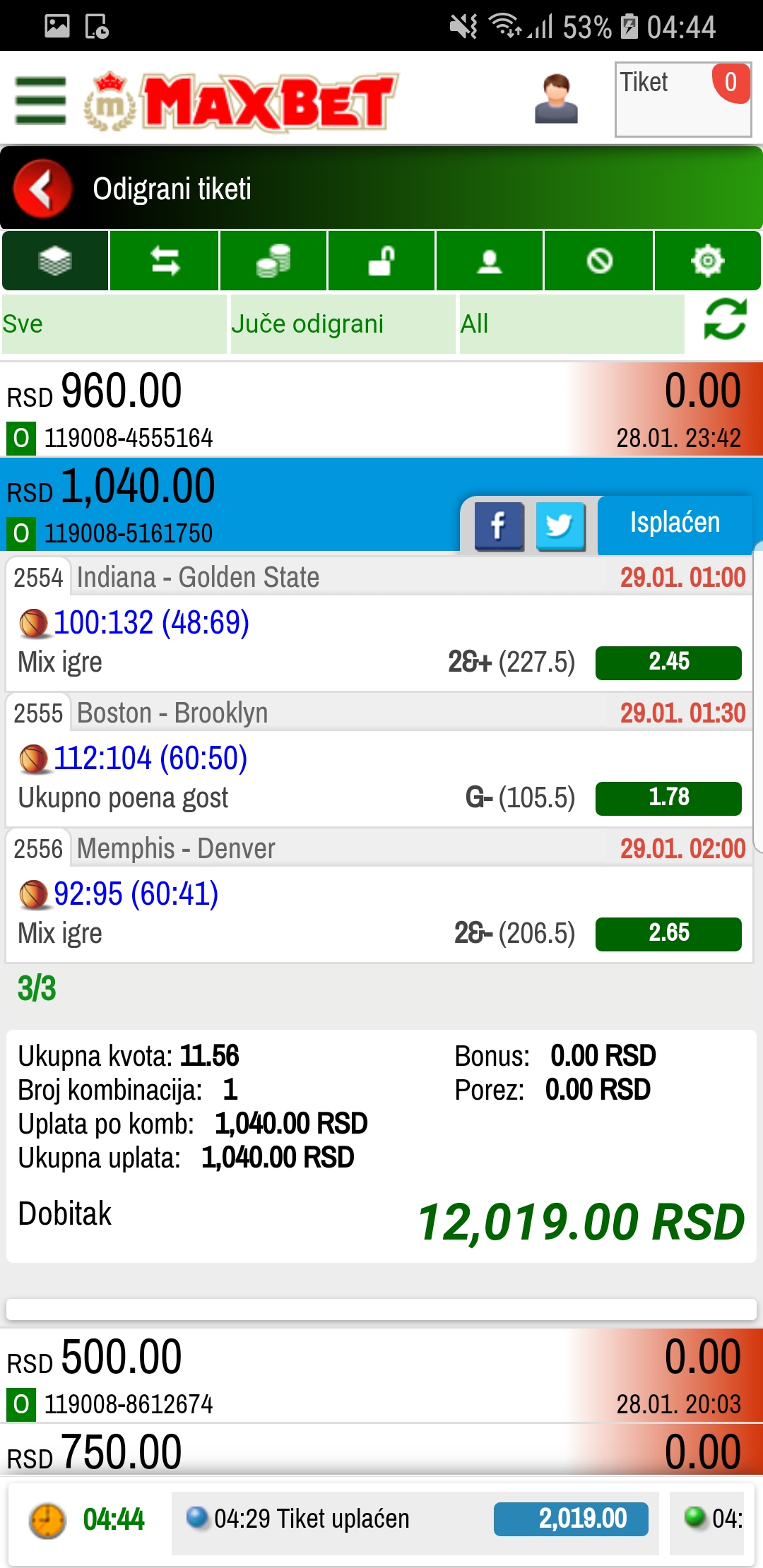
Task: Open the transfer arrows toolbar tab
Action: tap(165, 261)
